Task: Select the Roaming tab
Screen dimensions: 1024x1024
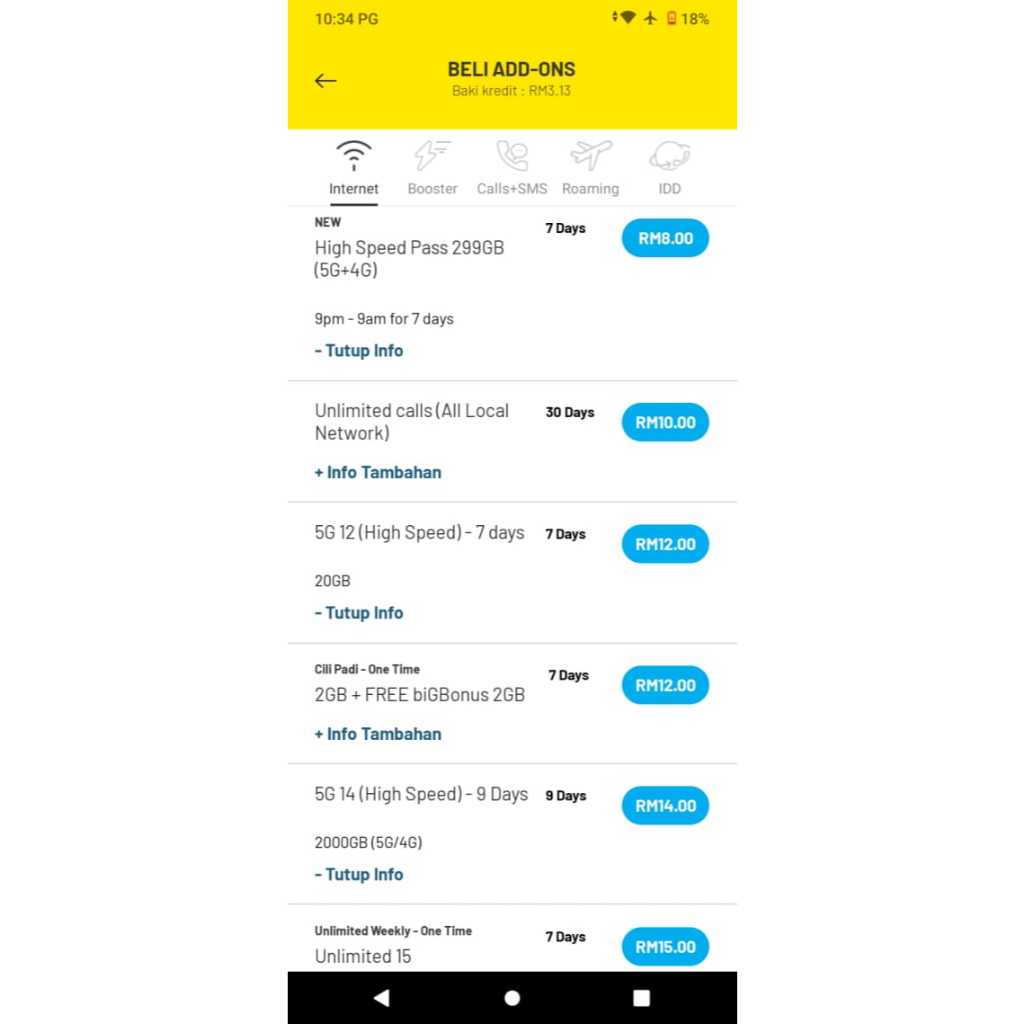Action: [x=590, y=168]
